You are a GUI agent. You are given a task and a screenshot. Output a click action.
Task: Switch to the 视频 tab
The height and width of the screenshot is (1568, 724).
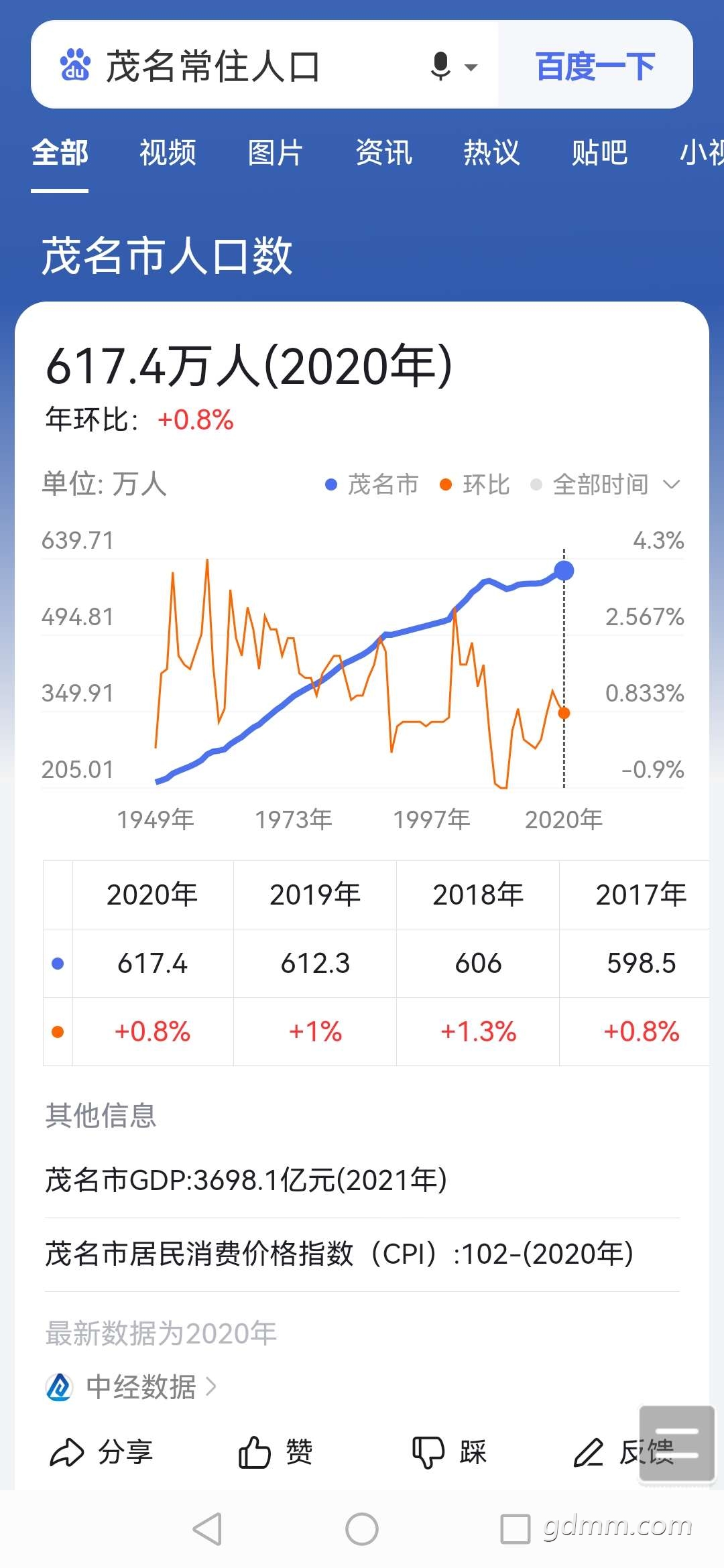(168, 152)
